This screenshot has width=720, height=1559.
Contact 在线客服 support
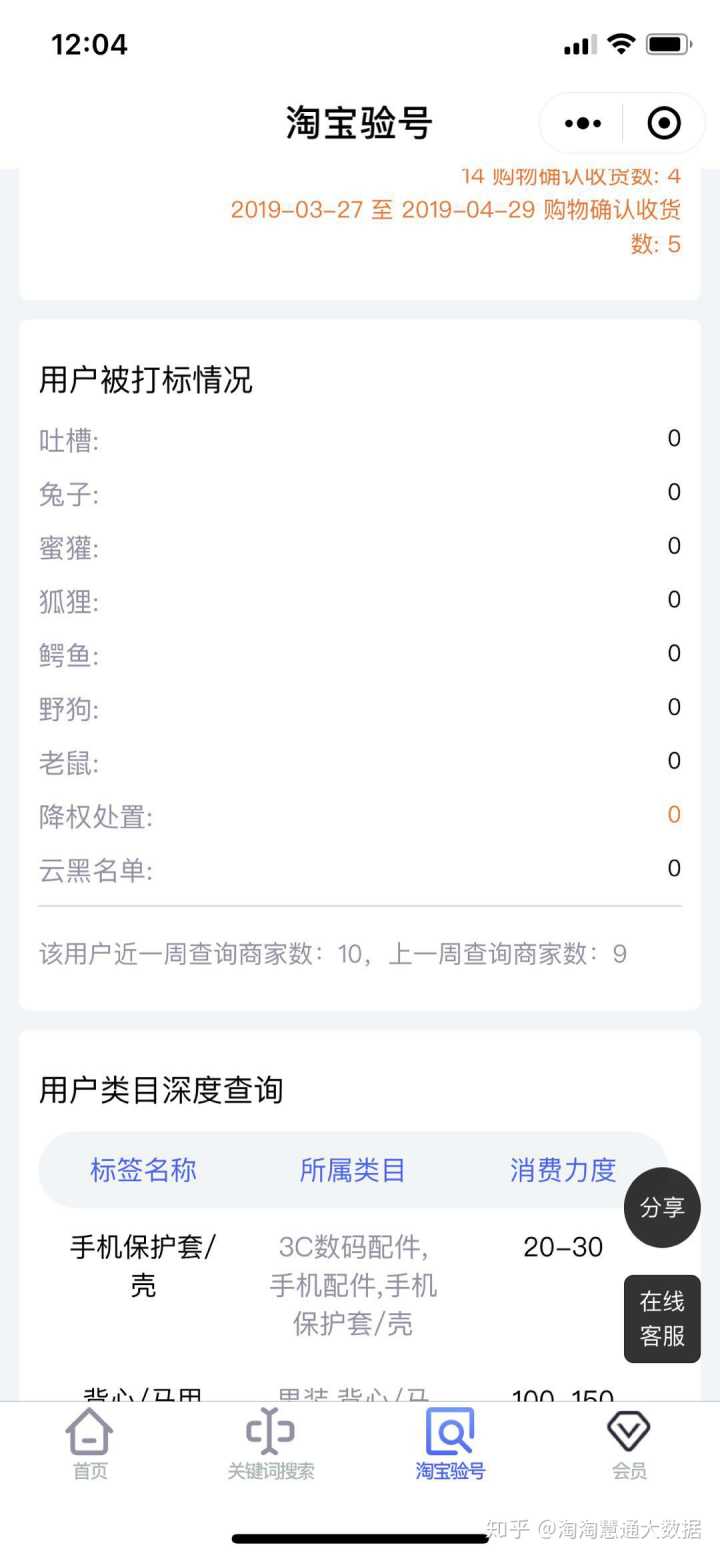point(662,1318)
